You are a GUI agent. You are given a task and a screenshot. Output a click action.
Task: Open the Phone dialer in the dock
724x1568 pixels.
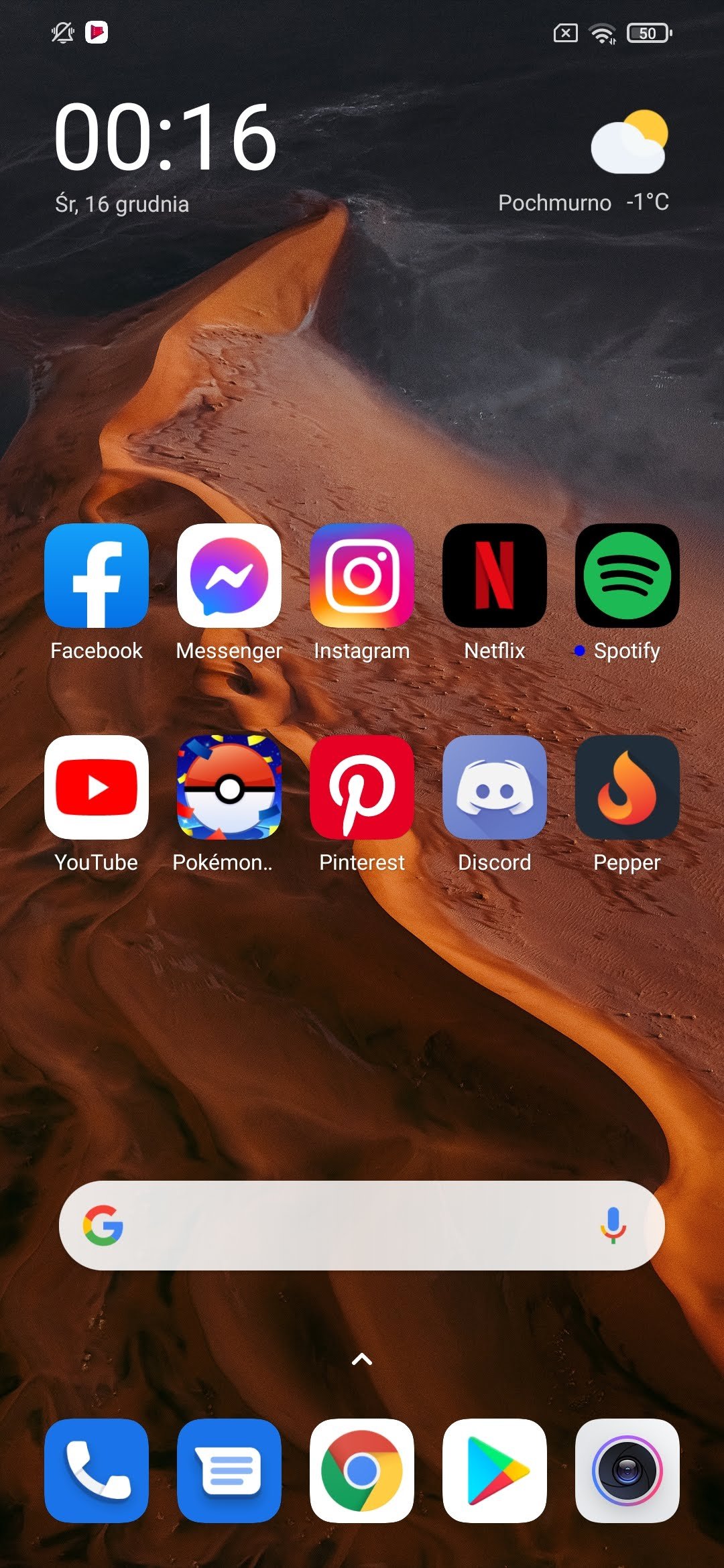(97, 1471)
